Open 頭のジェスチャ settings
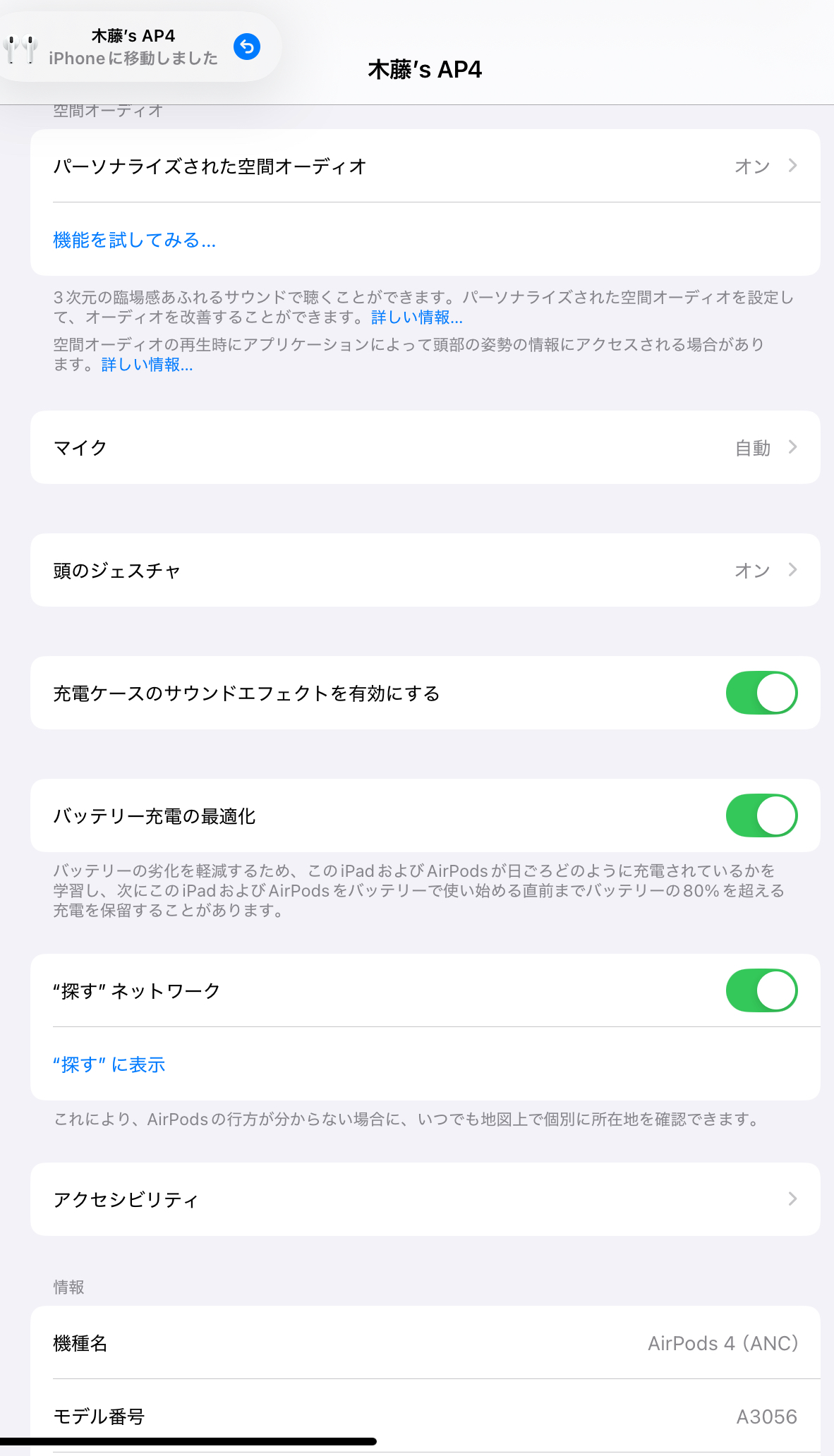The height and width of the screenshot is (1456, 834). tap(425, 571)
